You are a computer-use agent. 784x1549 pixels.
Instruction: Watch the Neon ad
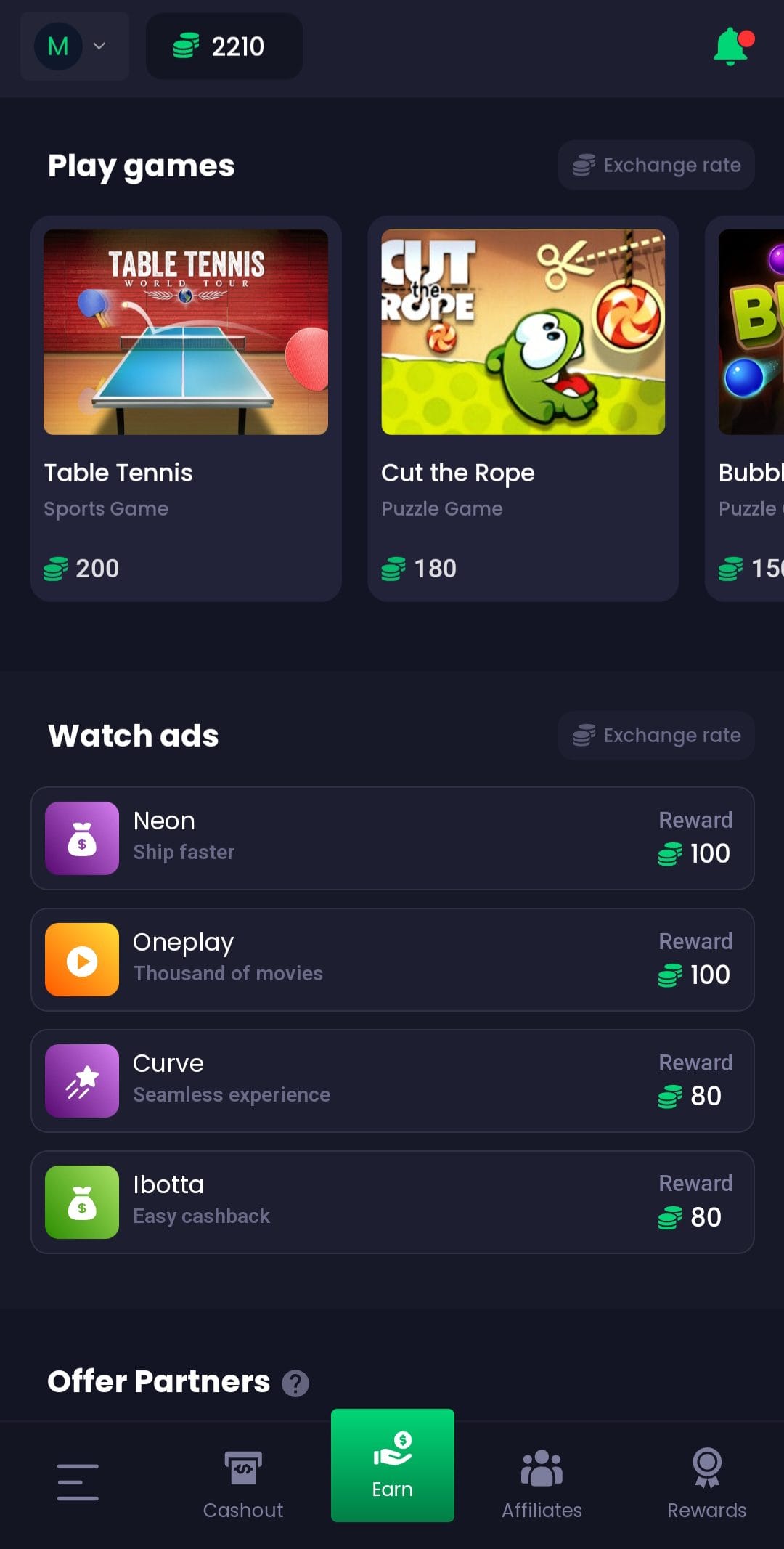(392, 838)
